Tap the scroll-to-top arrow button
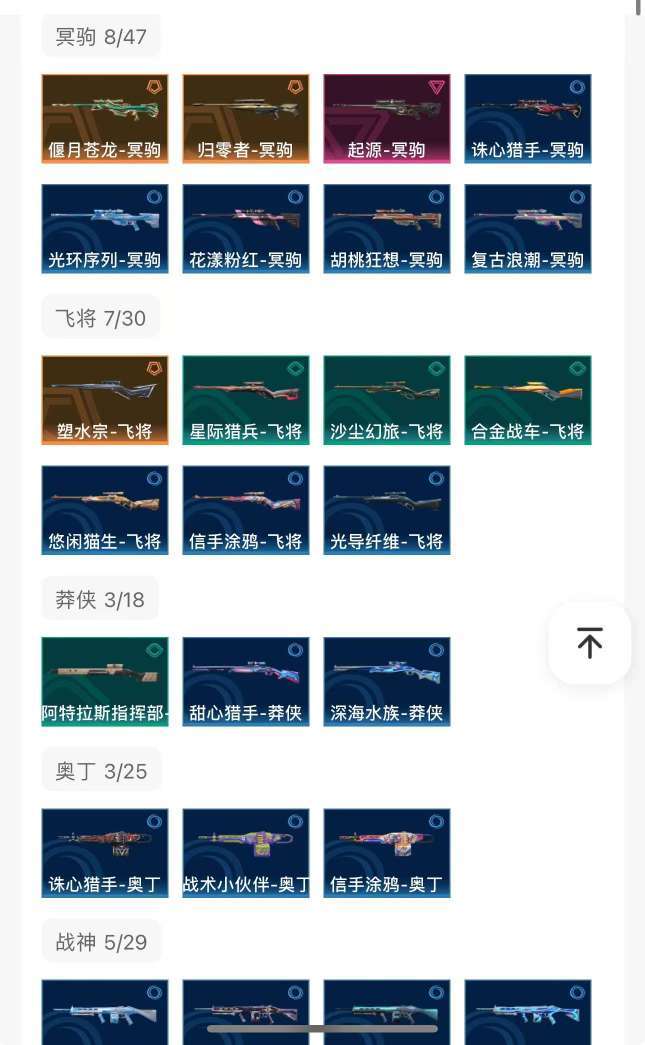The width and height of the screenshot is (645, 1045). click(x=590, y=643)
